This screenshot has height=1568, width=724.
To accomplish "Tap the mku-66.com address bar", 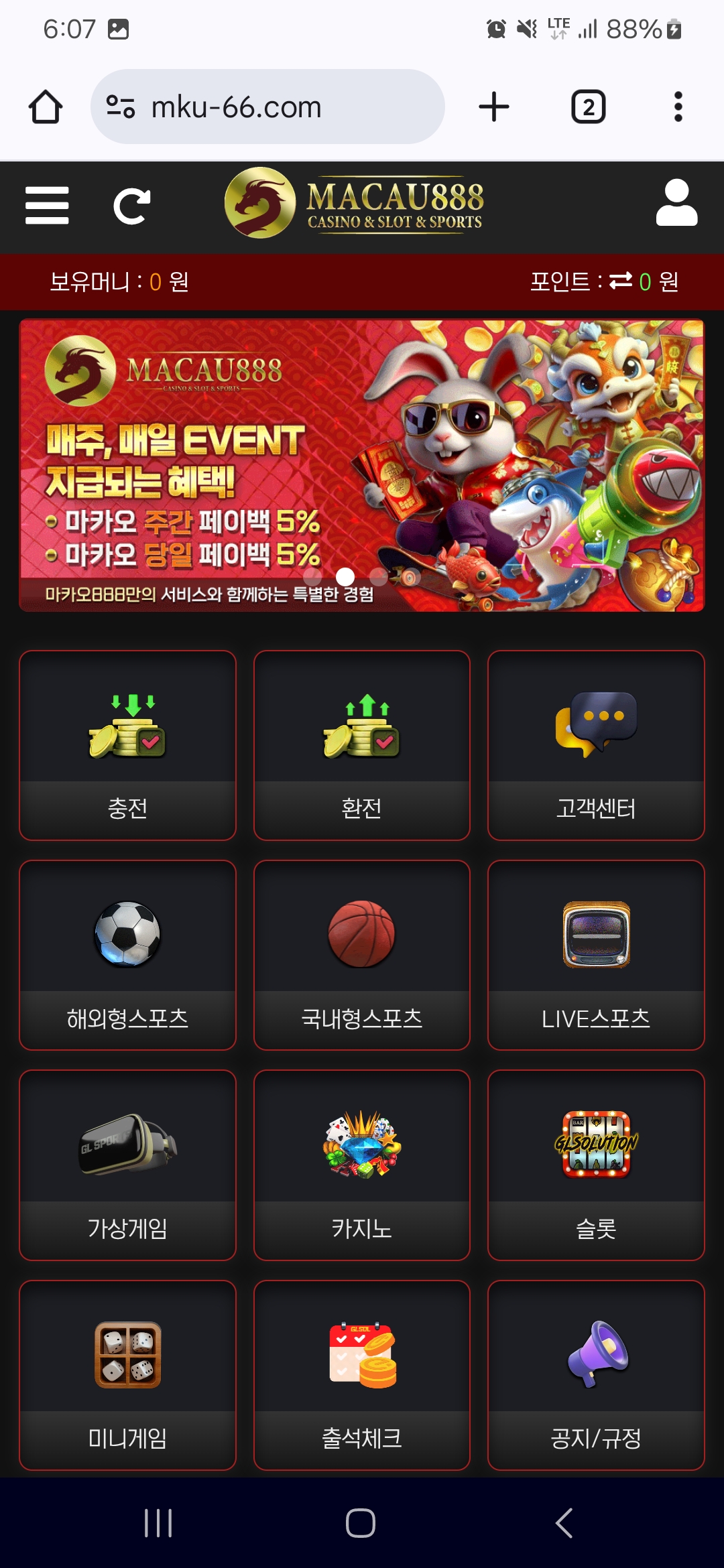I will [268, 107].
